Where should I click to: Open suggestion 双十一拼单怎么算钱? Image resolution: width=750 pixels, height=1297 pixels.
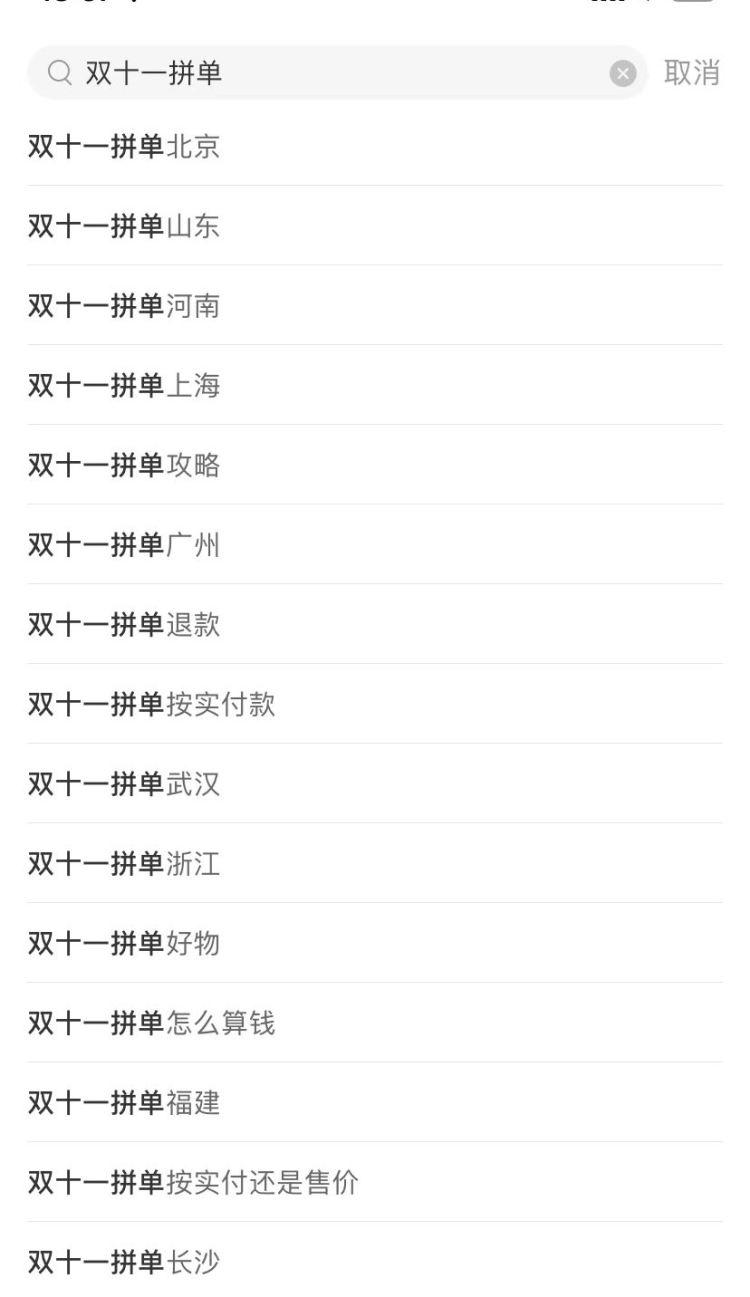pos(375,1024)
